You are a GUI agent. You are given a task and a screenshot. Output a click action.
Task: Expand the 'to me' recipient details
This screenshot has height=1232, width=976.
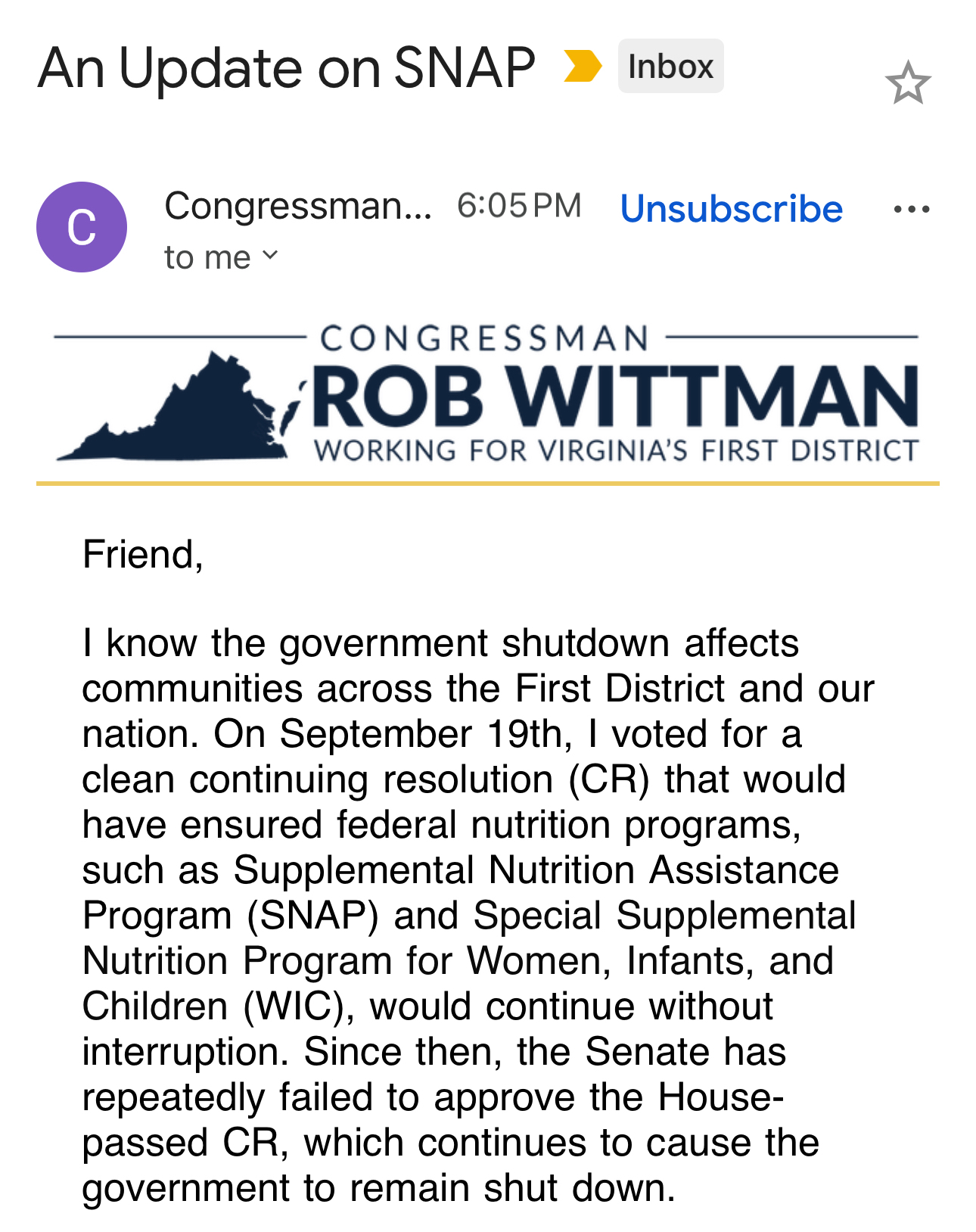(x=221, y=257)
